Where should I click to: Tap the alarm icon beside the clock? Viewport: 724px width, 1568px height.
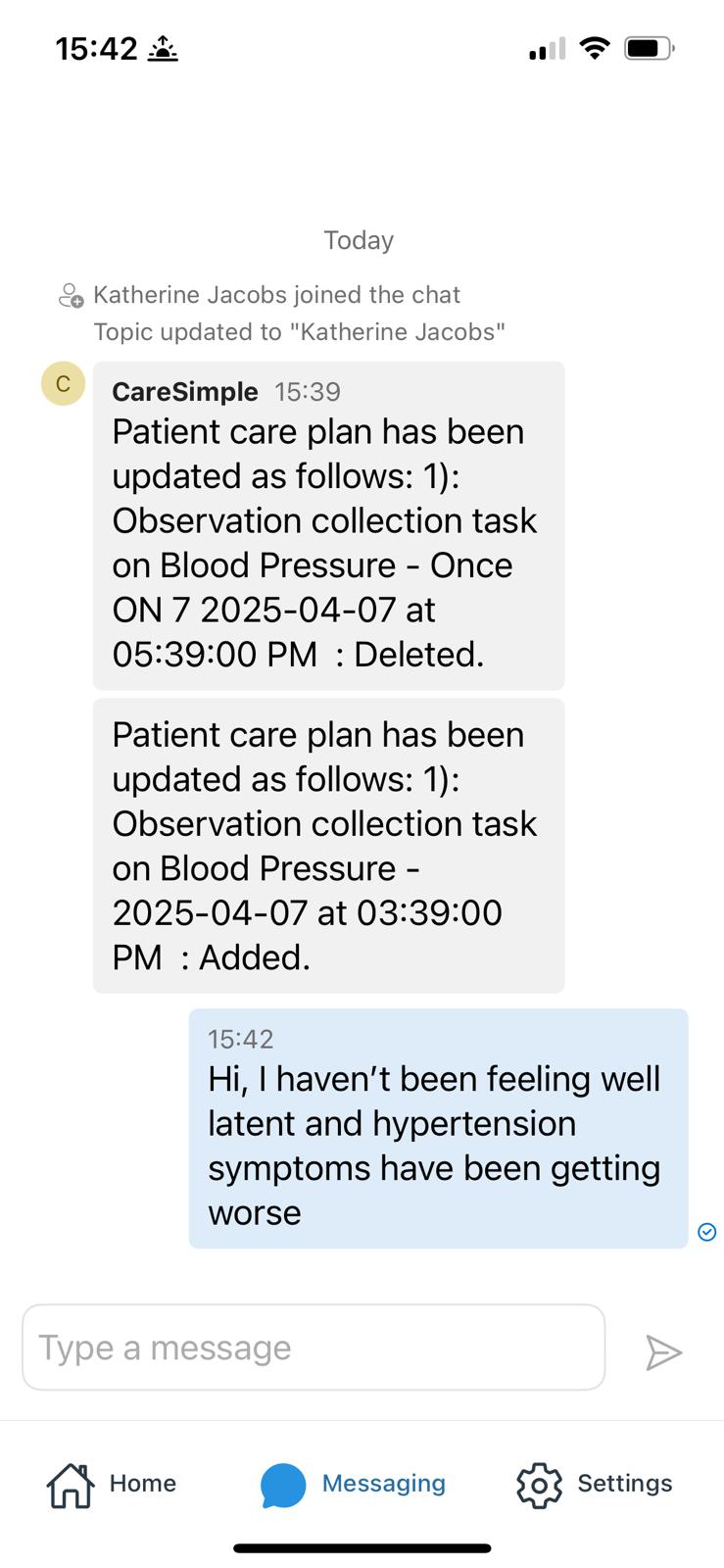[x=160, y=48]
